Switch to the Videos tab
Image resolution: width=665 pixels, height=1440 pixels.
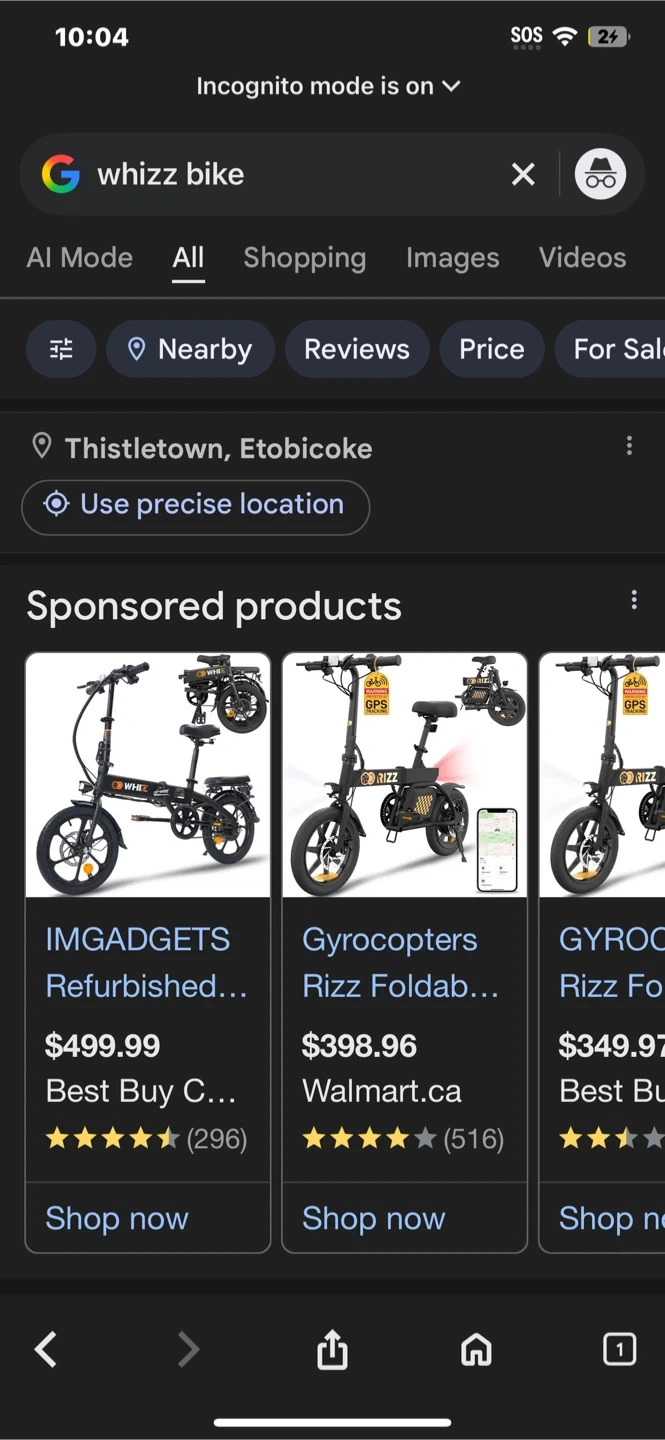pyautogui.click(x=582, y=258)
